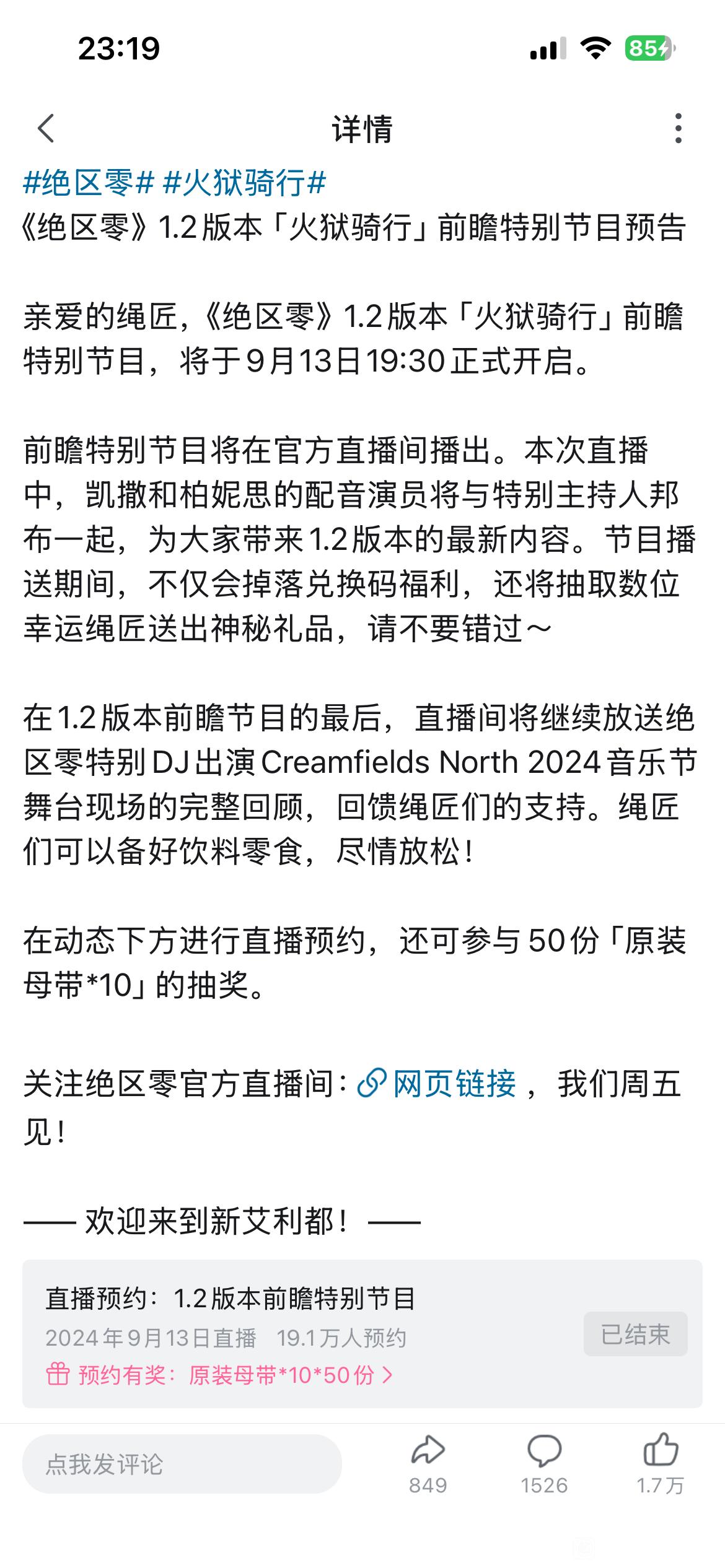Share this post
This screenshot has height=1568, width=725.
tap(428, 1463)
